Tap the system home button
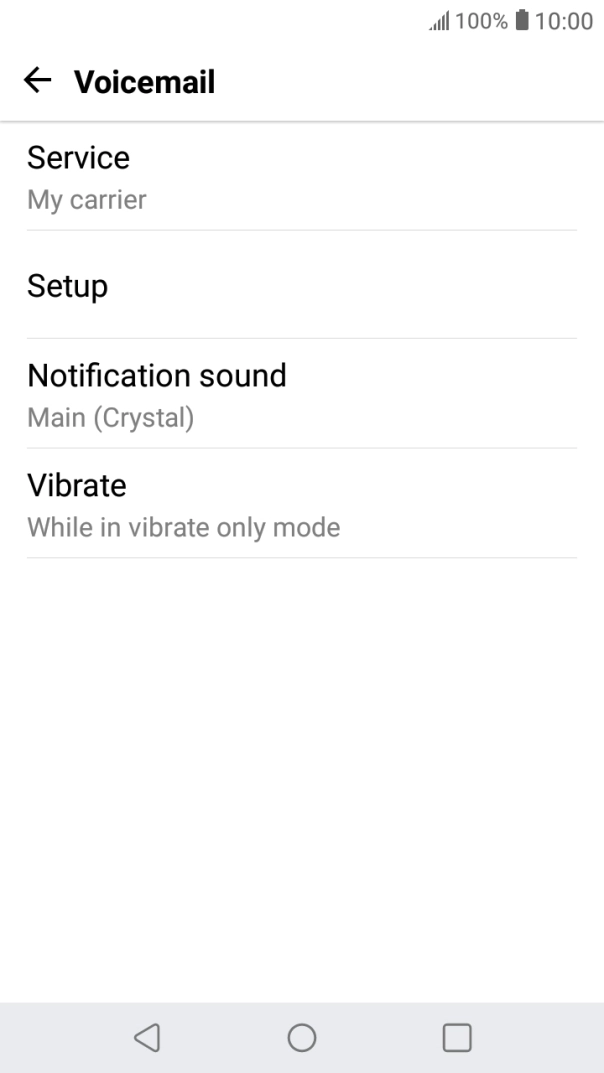 [x=302, y=1038]
